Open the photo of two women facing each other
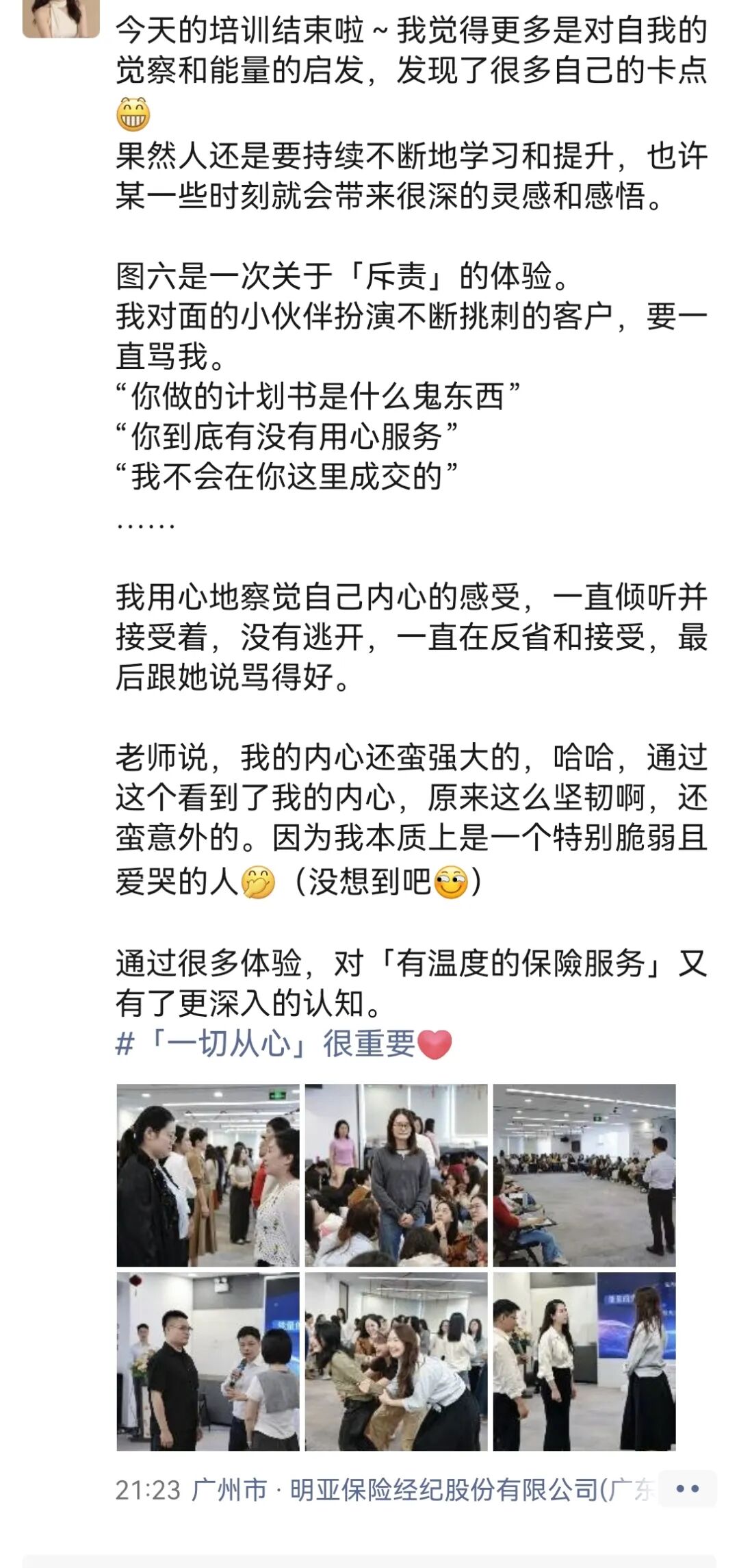This screenshot has width=739, height=1568. click(208, 1175)
